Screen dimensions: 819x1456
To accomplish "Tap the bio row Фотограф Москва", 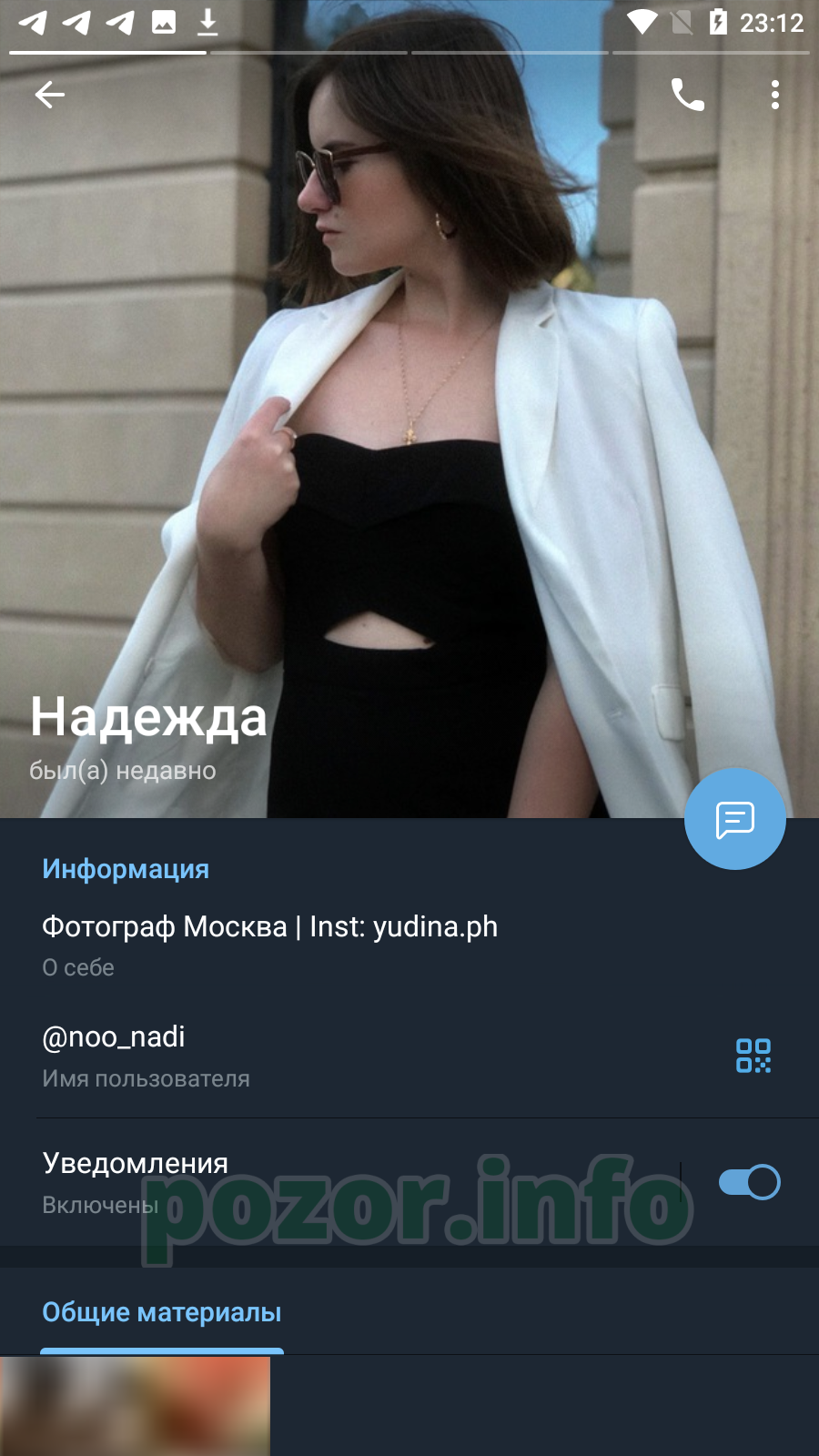I will point(409,945).
